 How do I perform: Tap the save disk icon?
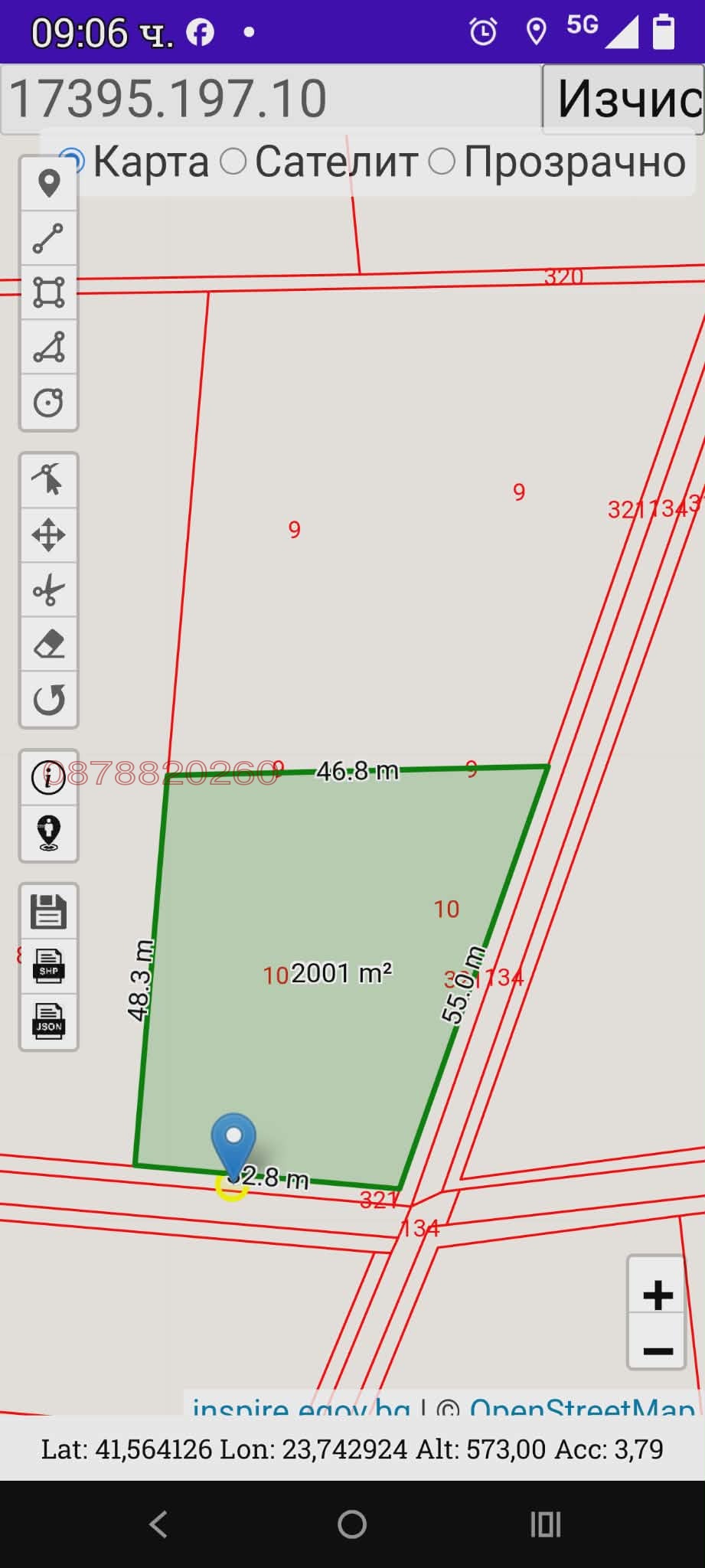[x=49, y=912]
